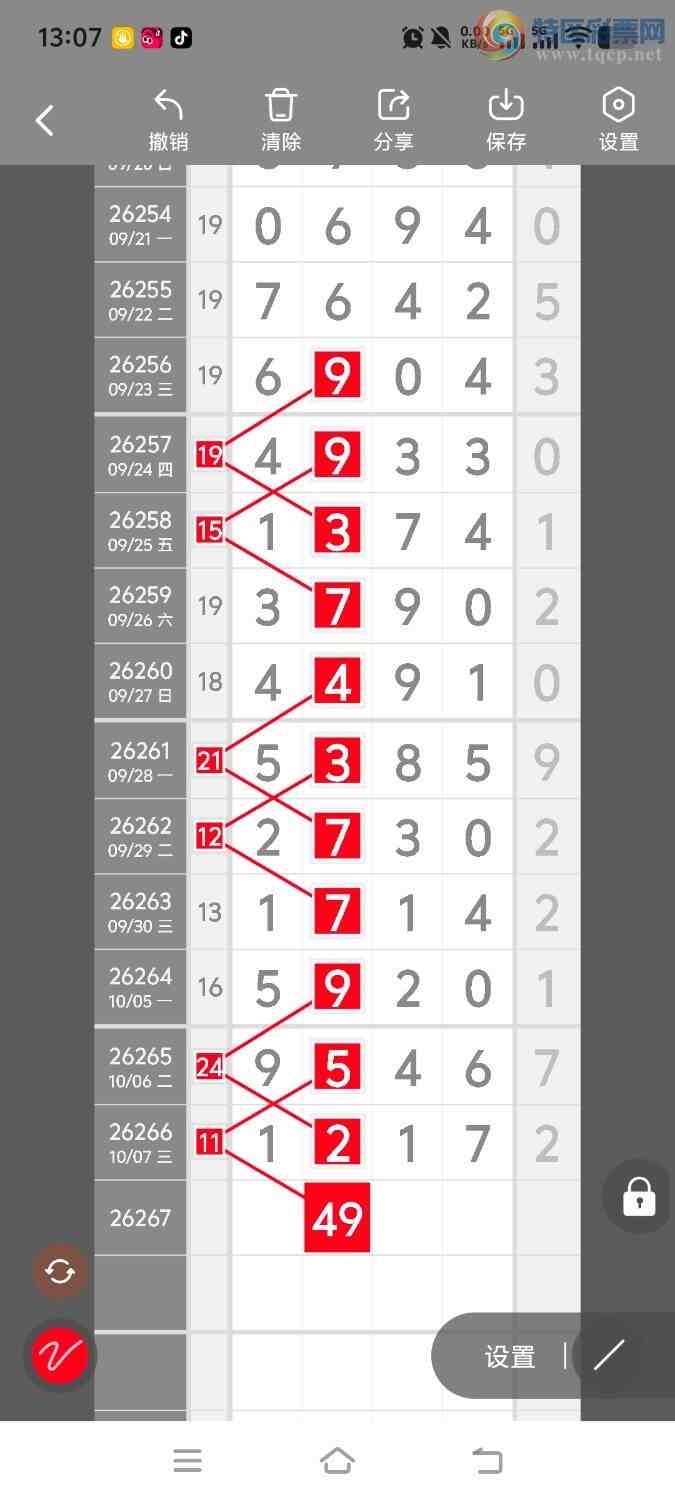Undo the last drawing with 撤销
The width and height of the screenshot is (675, 1500).
pos(168,120)
